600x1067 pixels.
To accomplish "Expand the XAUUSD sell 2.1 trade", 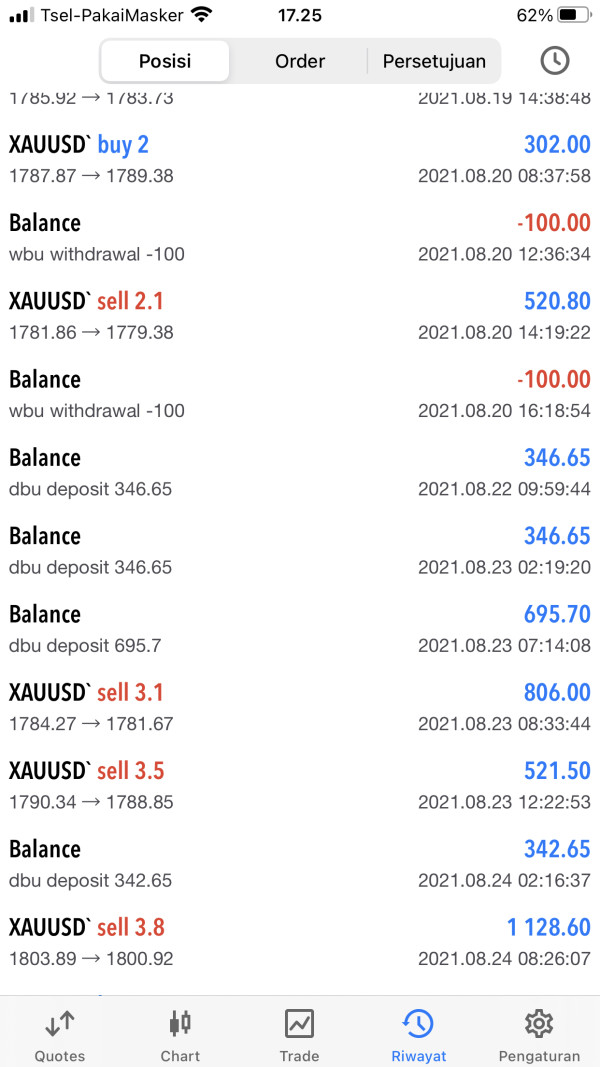I will (300, 316).
